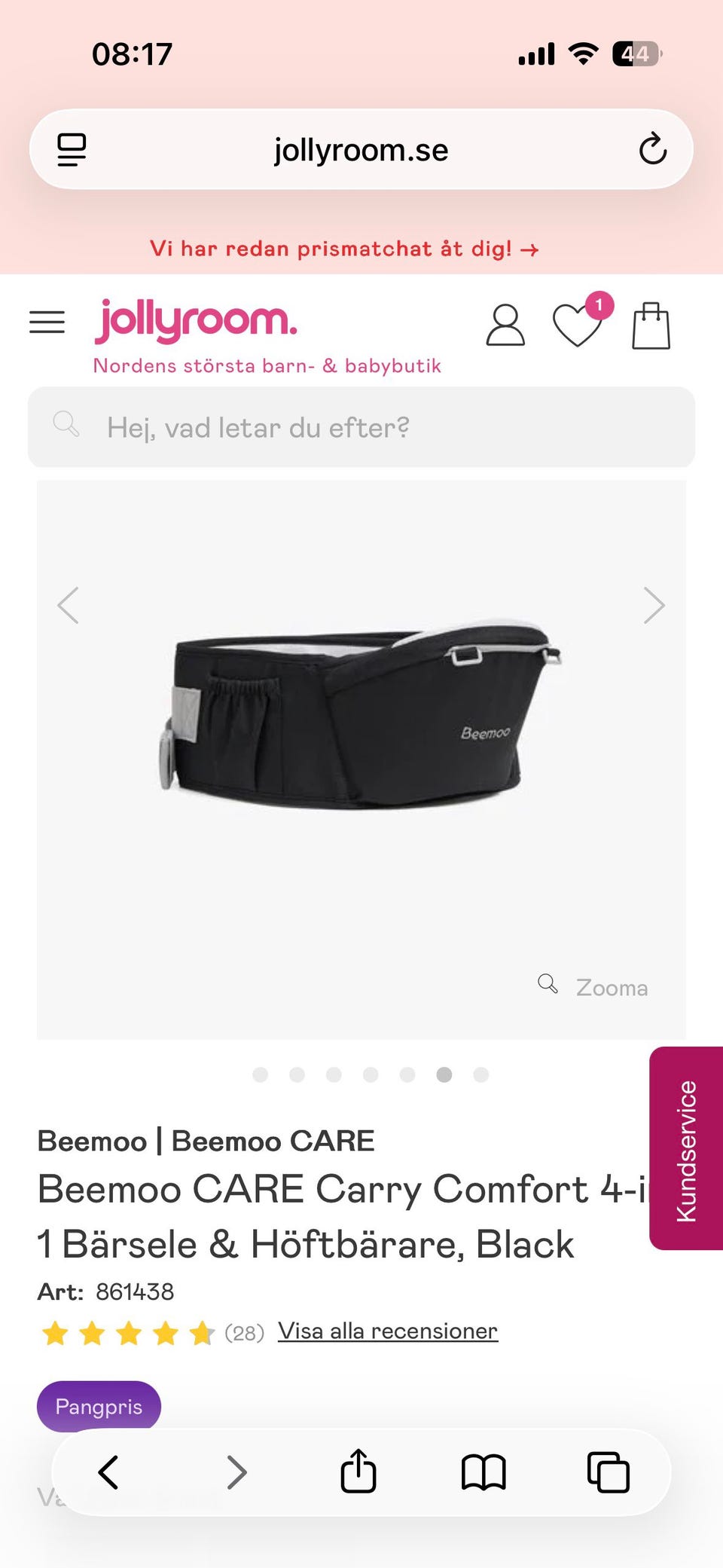Image resolution: width=723 pixels, height=1568 pixels.
Task: Go back to the previous page
Action: [108, 1472]
